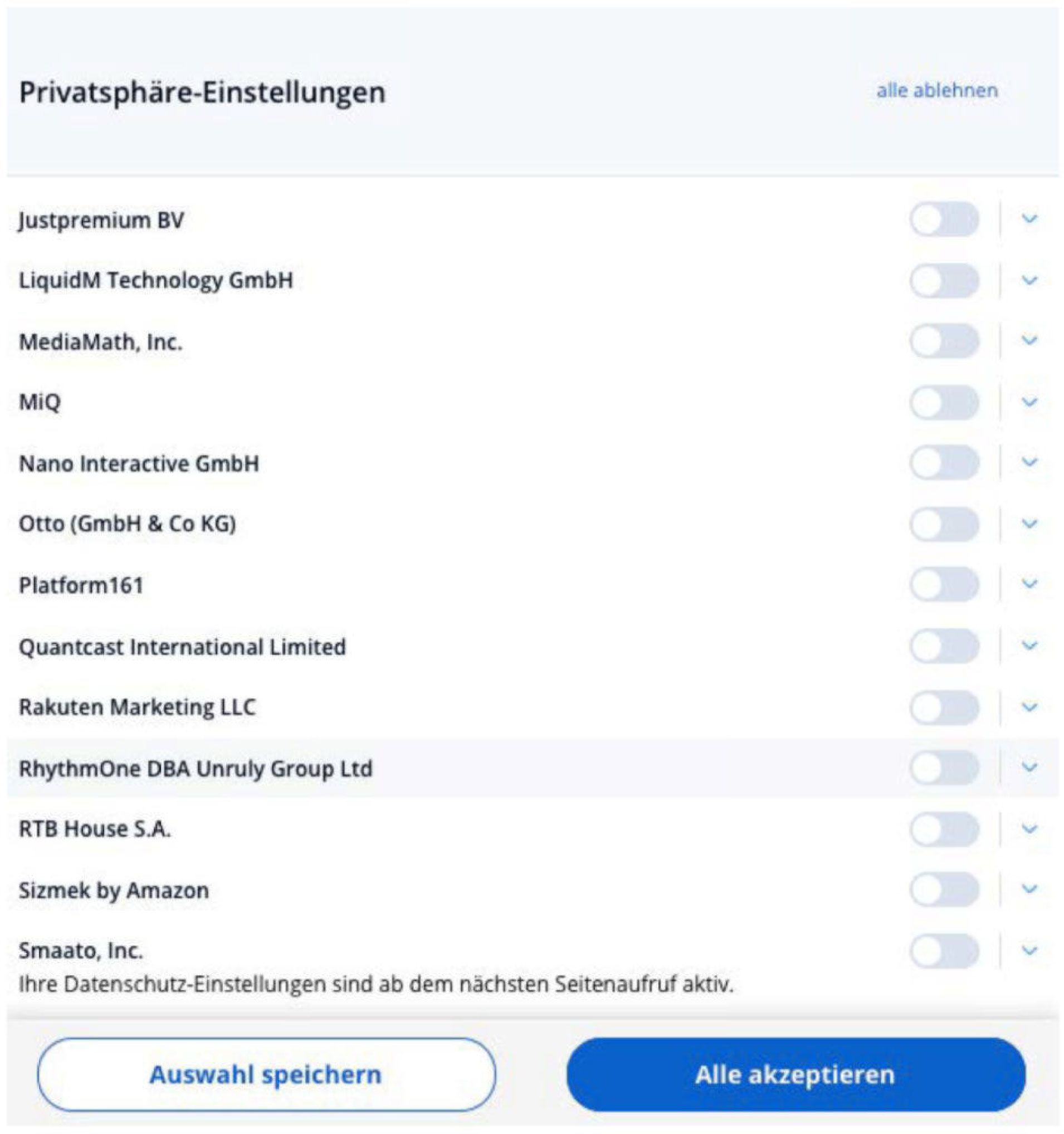Expand Justpremium BV details chevron
The image size is (1064, 1134).
pyautogui.click(x=1029, y=219)
